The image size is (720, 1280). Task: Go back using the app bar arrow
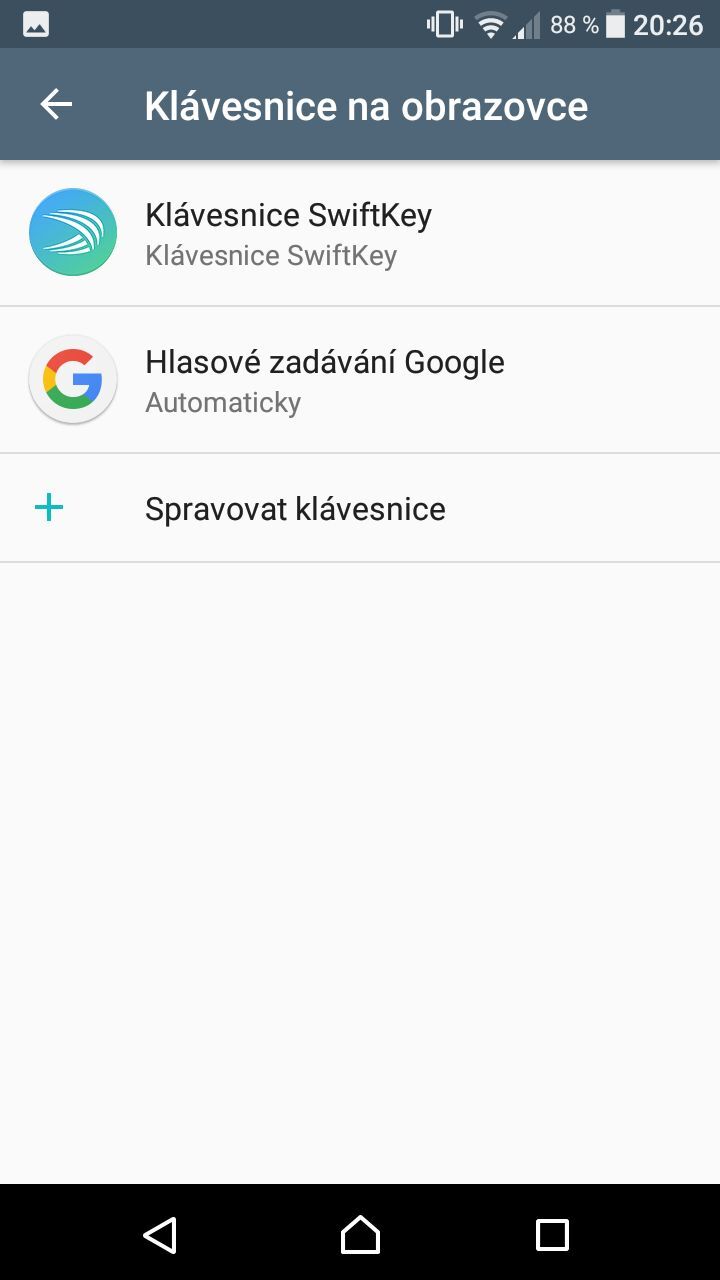click(x=56, y=105)
